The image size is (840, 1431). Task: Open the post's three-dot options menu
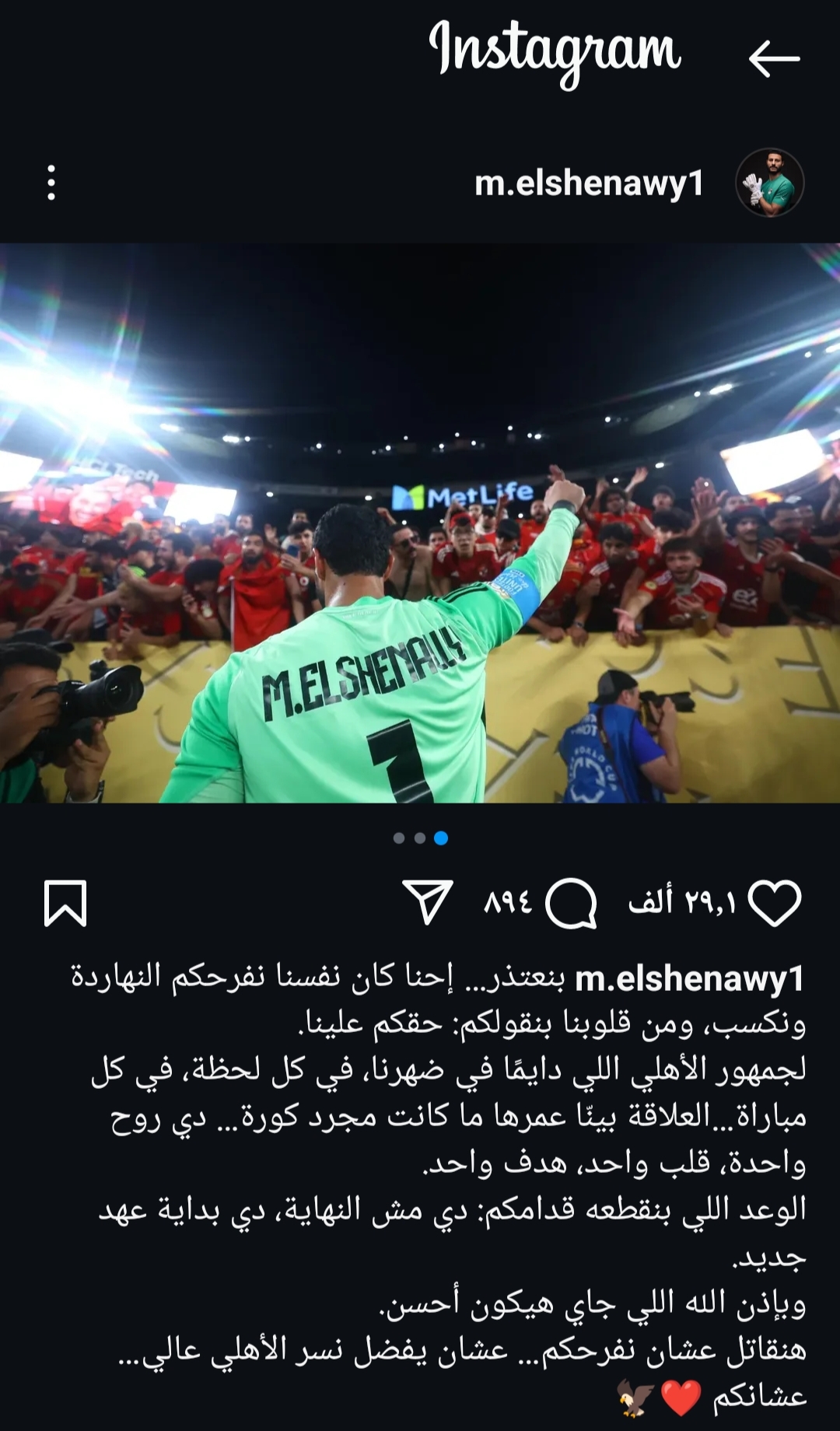51,183
